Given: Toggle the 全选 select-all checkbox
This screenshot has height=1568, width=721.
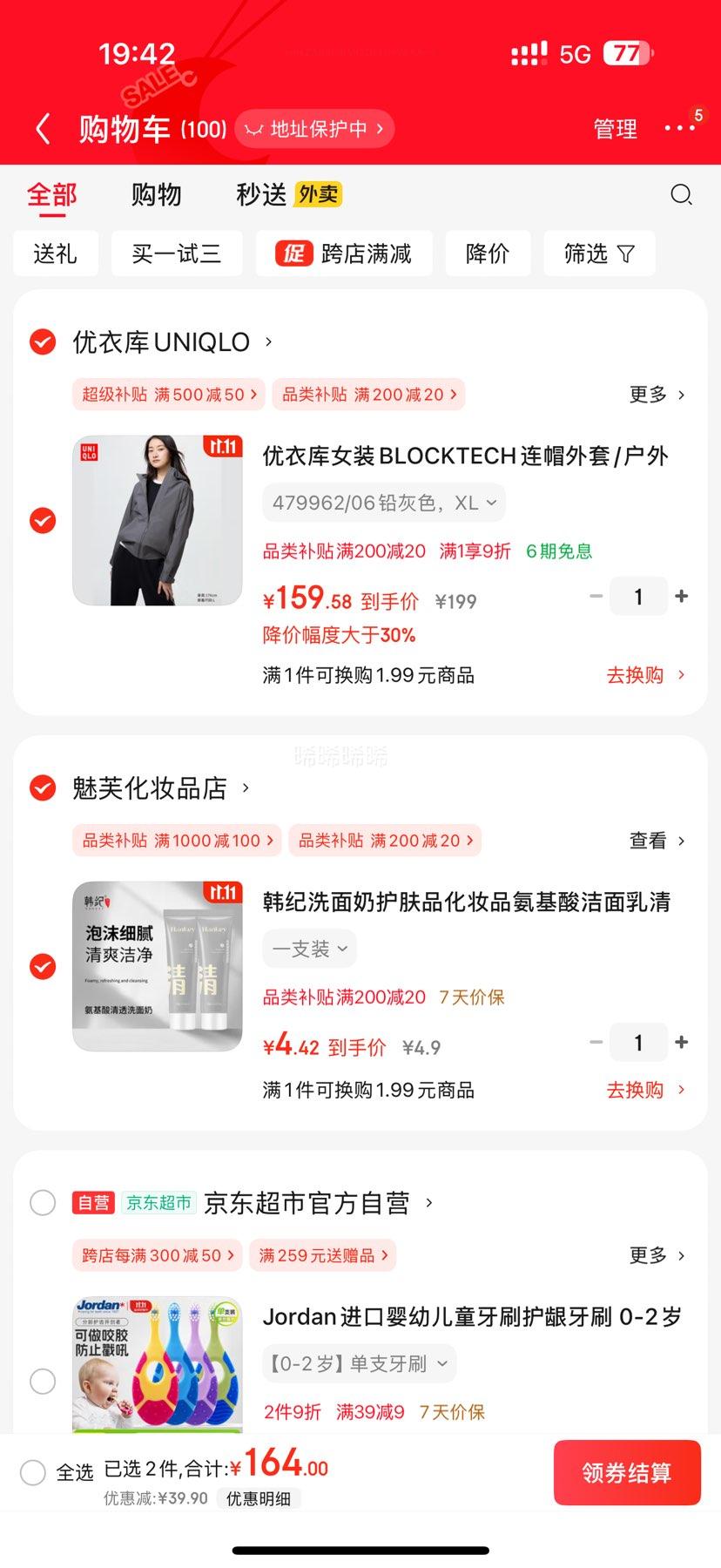Looking at the screenshot, I should (x=33, y=1473).
